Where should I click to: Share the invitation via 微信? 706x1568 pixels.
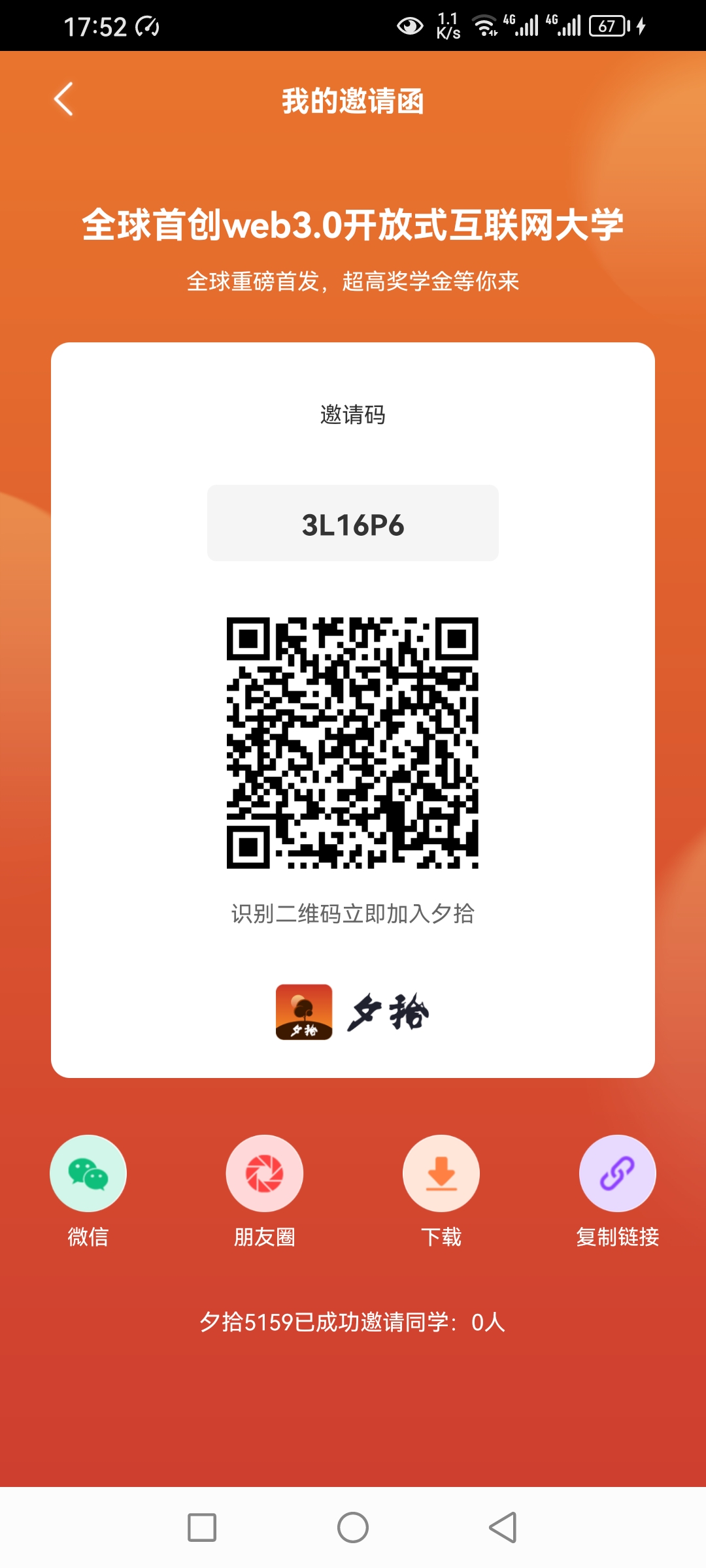point(88,1173)
